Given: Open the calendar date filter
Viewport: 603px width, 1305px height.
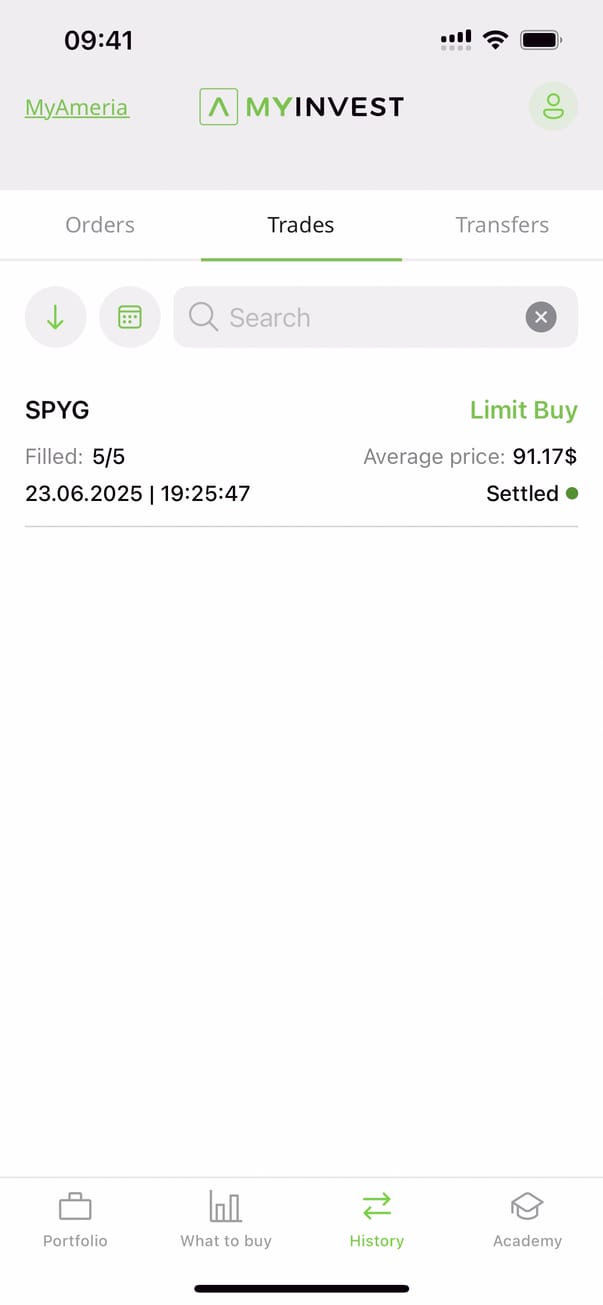Looking at the screenshot, I should click(130, 317).
